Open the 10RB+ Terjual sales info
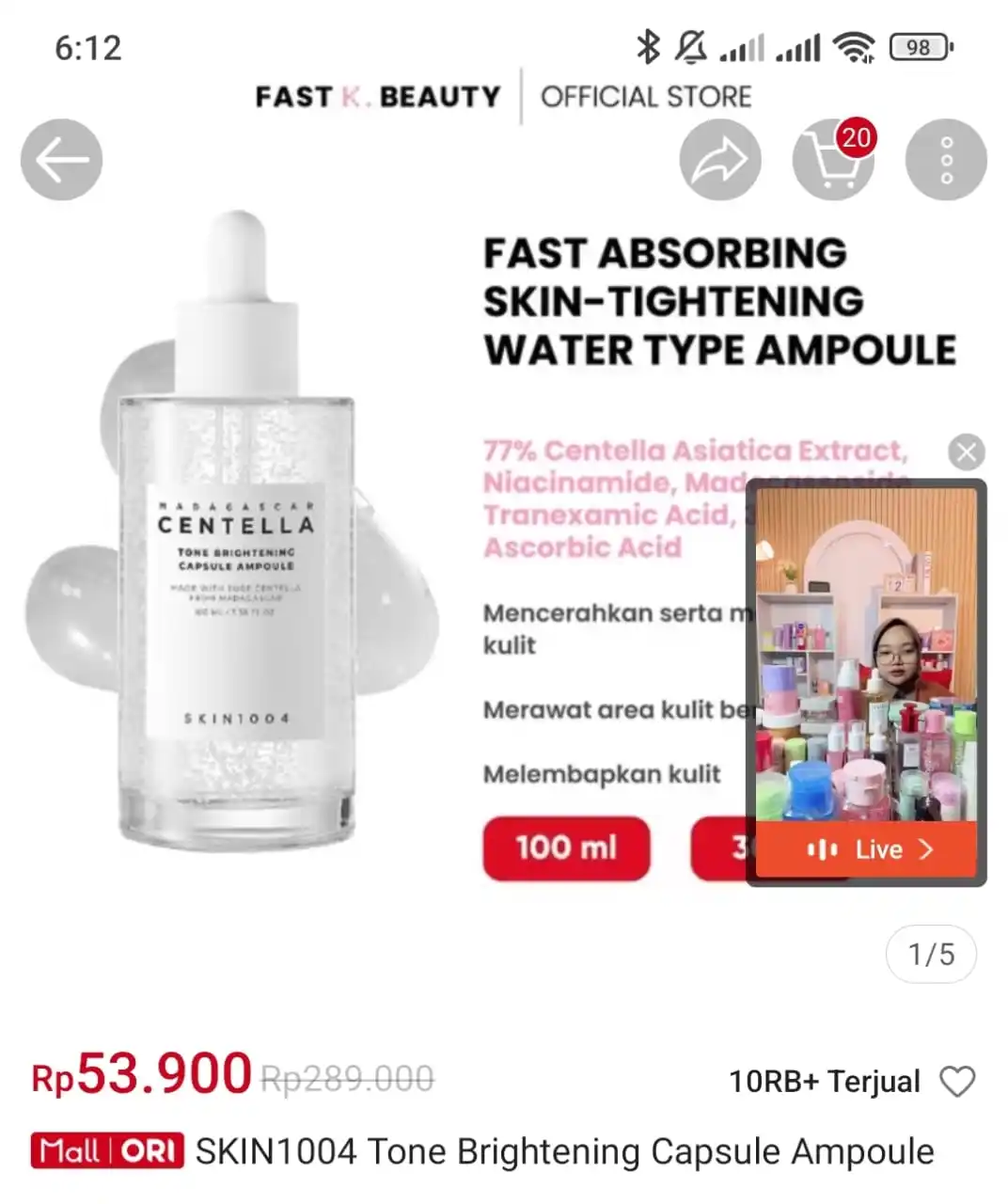 (824, 1080)
